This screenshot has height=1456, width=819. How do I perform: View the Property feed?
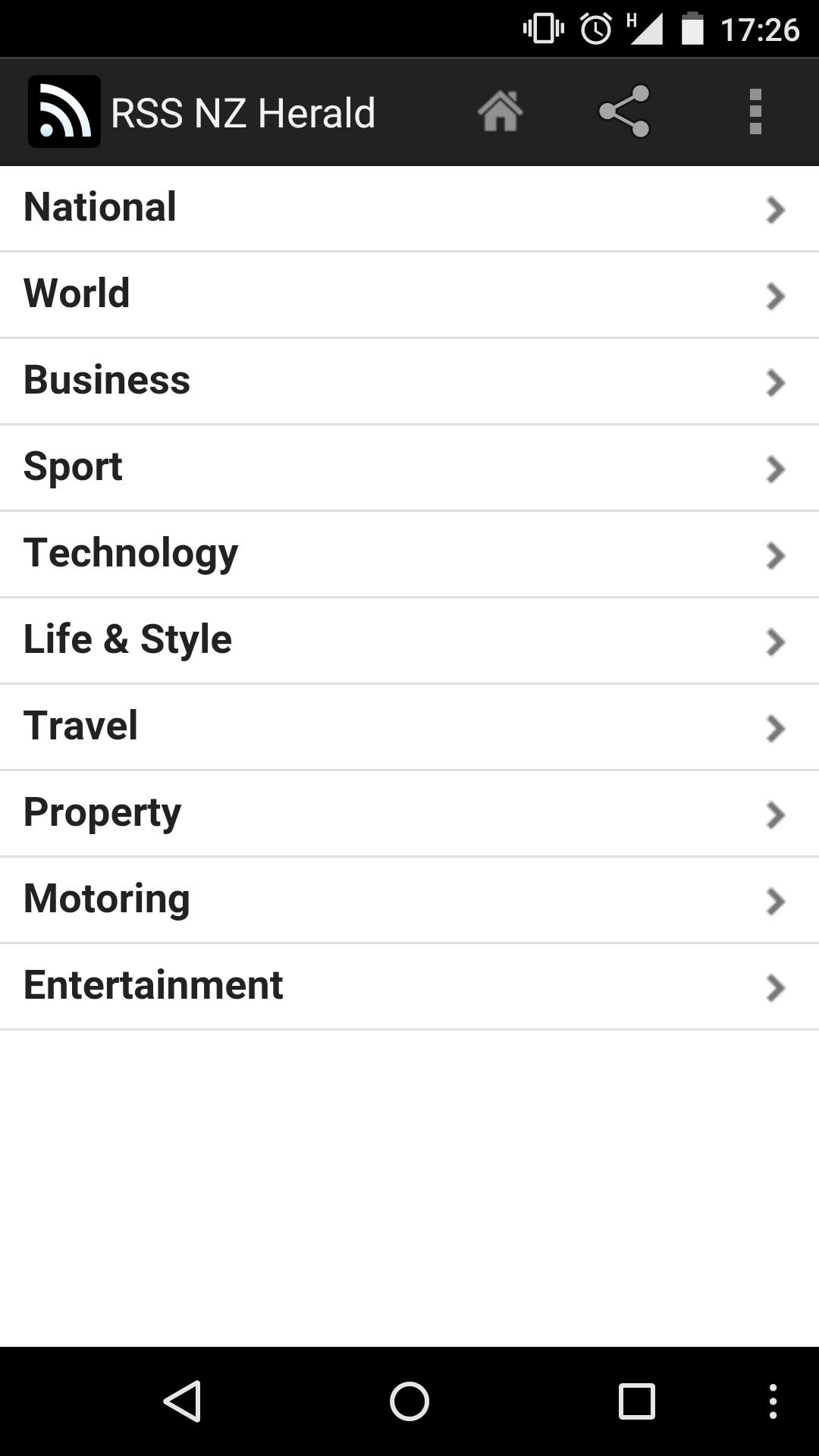click(409, 813)
